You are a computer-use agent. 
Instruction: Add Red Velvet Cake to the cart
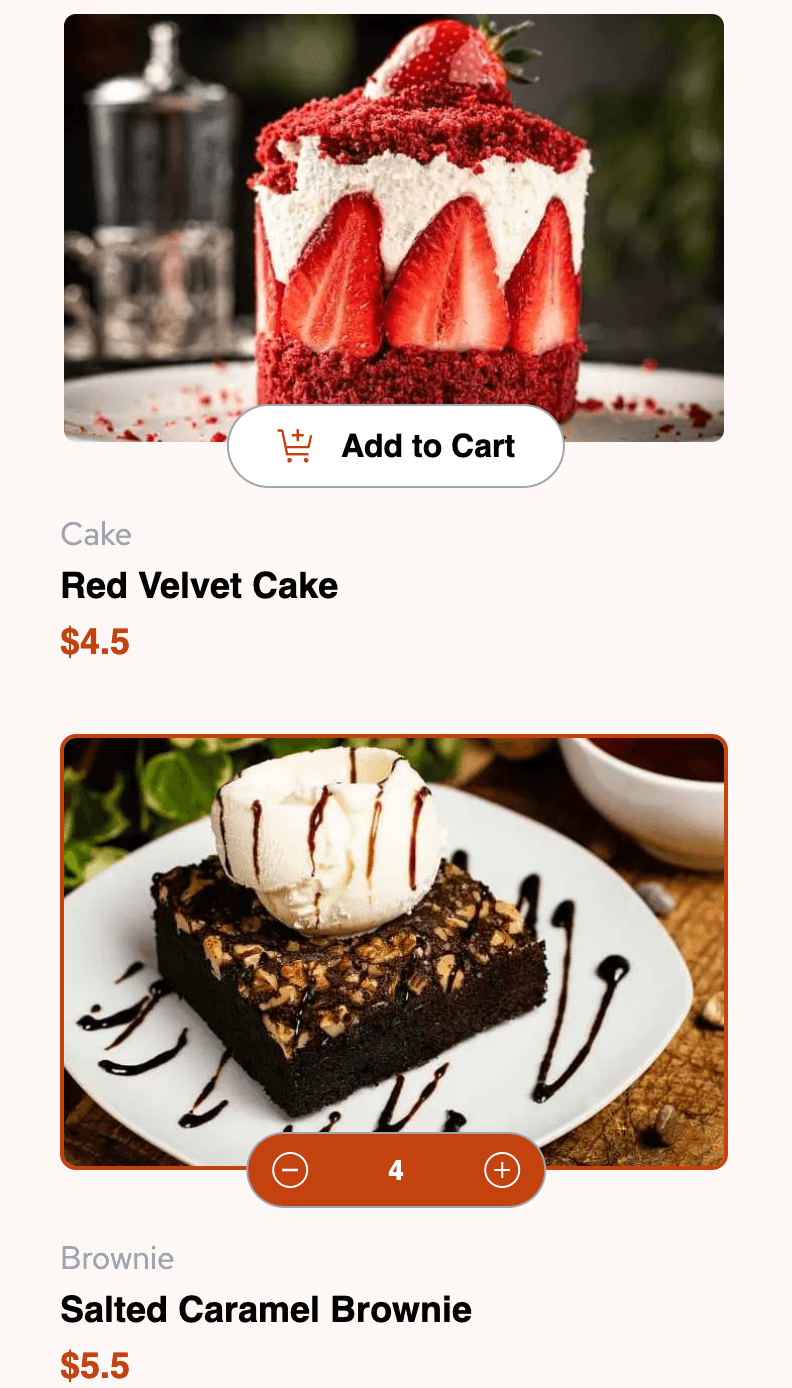point(396,446)
